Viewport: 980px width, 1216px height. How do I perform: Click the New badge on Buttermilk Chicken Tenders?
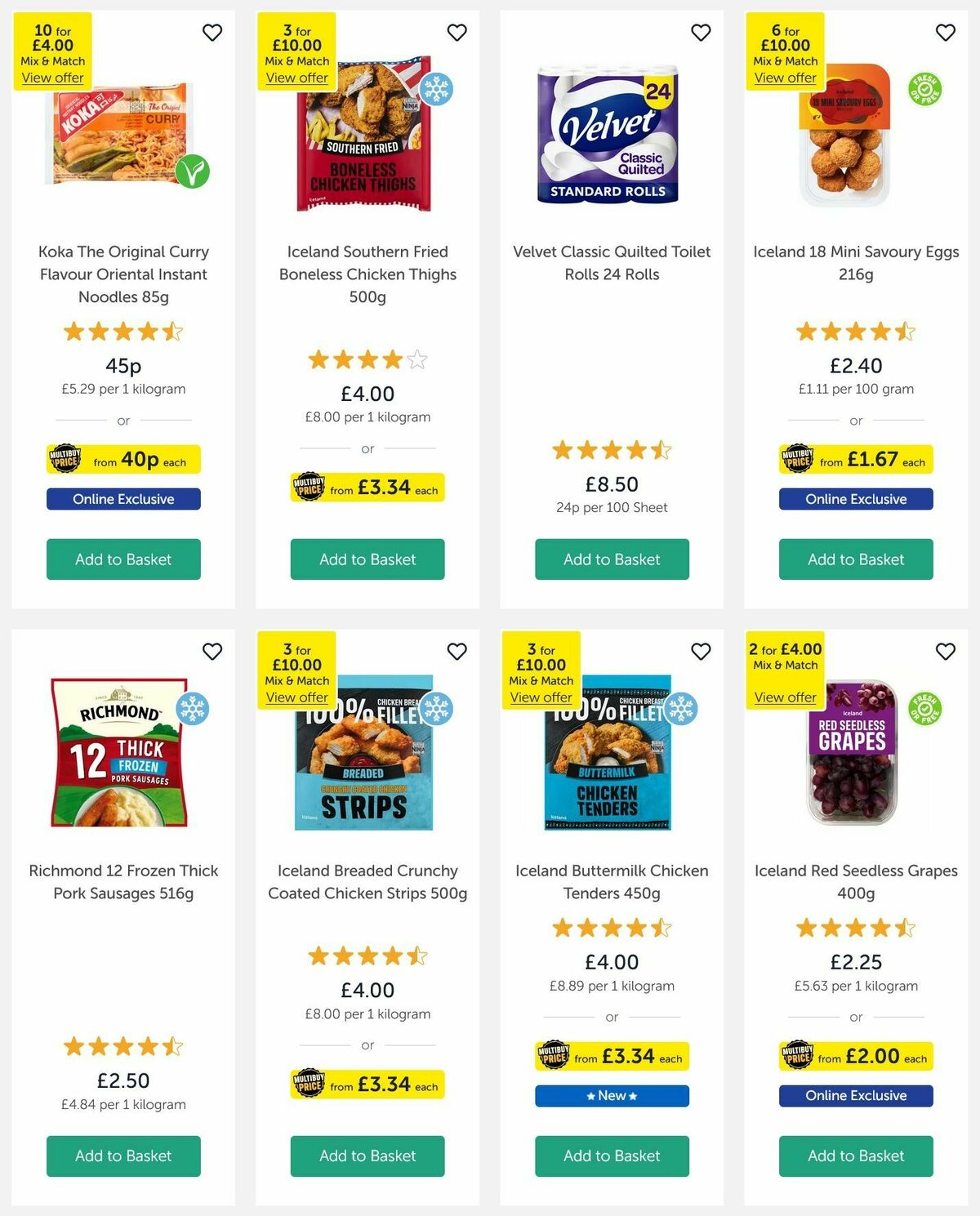(611, 1095)
